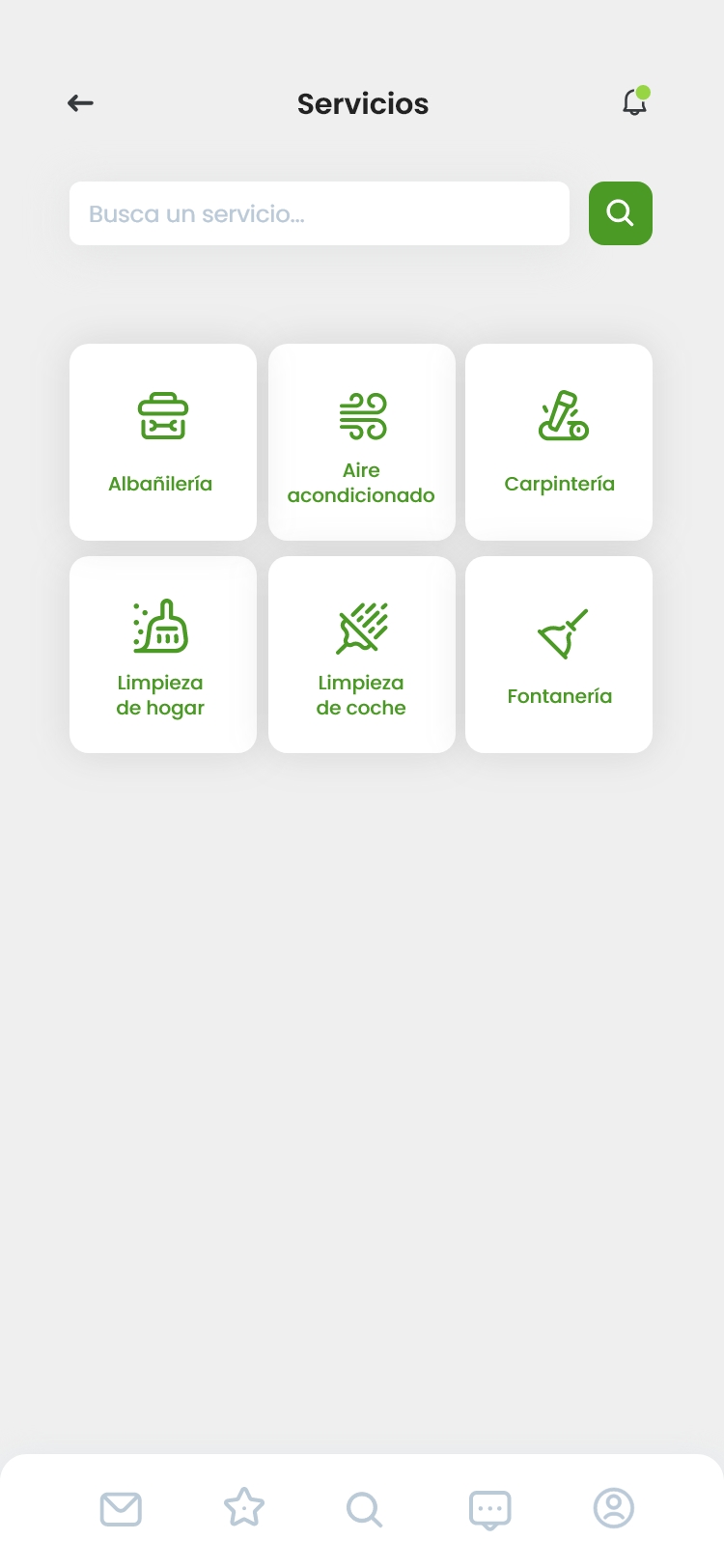Viewport: 724px width, 1568px height.
Task: Open the notifications bell
Action: point(634,101)
